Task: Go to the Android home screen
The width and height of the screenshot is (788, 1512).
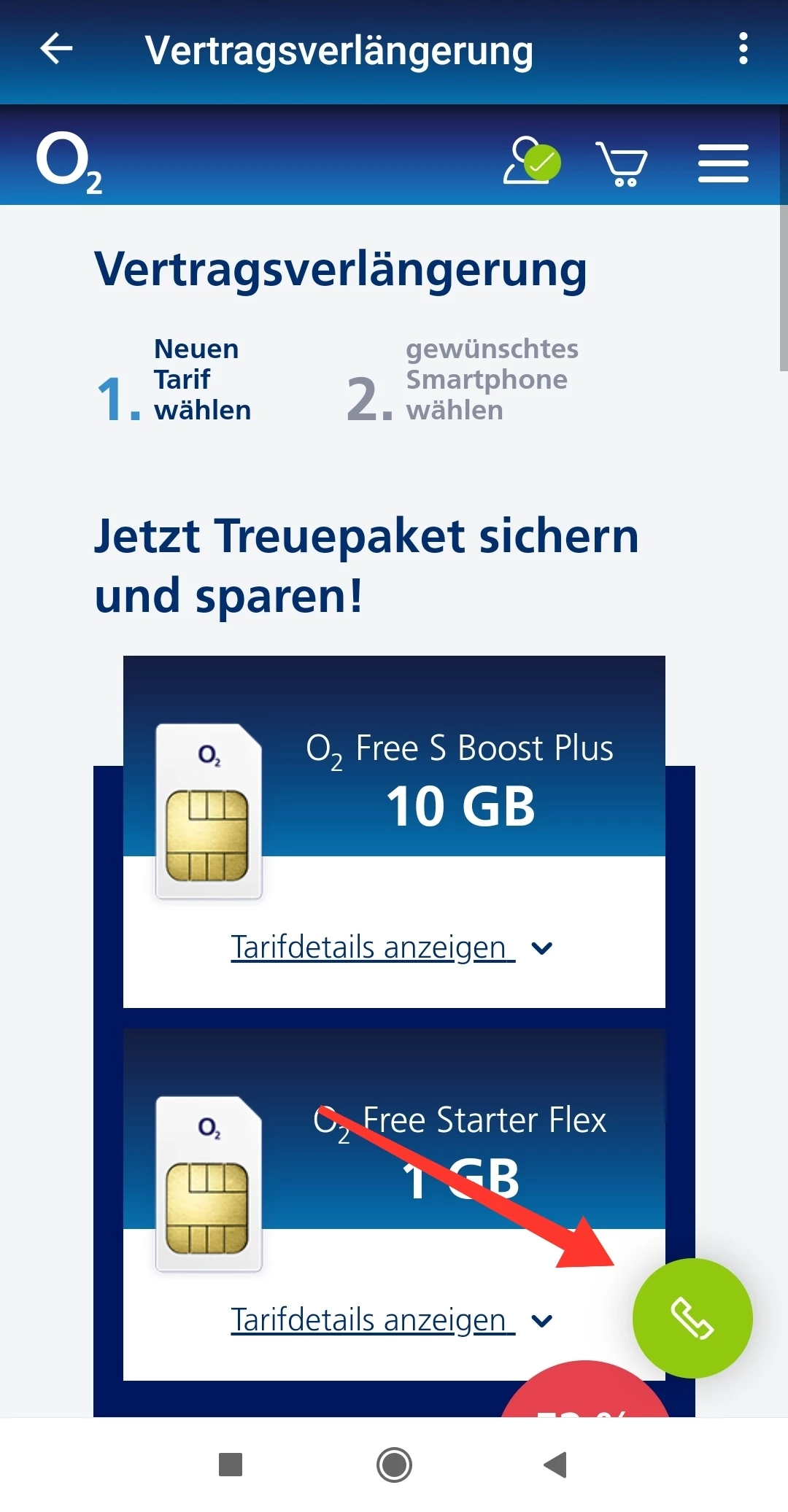Action: point(394,1465)
